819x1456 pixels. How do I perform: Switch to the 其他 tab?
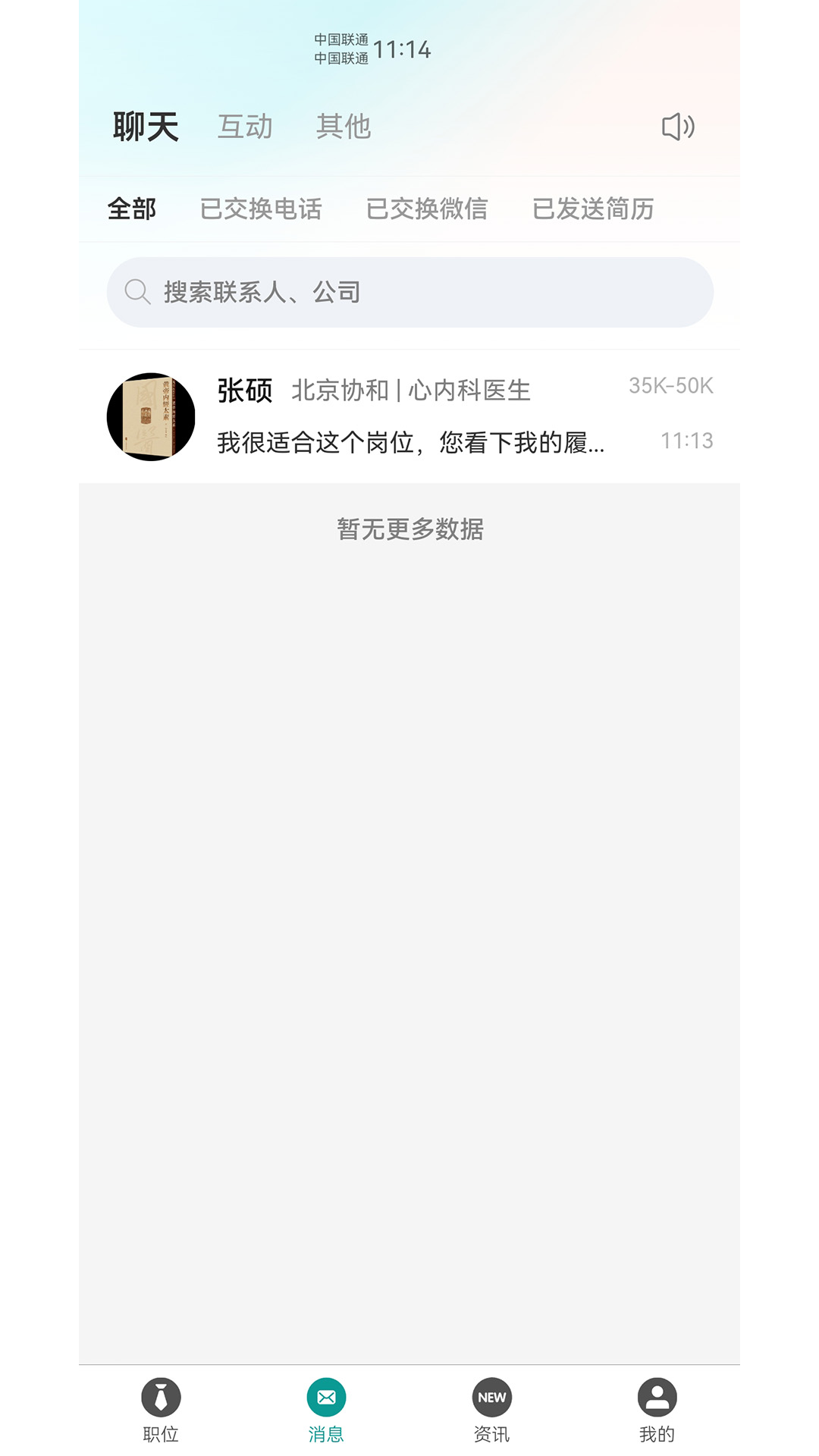[344, 127]
